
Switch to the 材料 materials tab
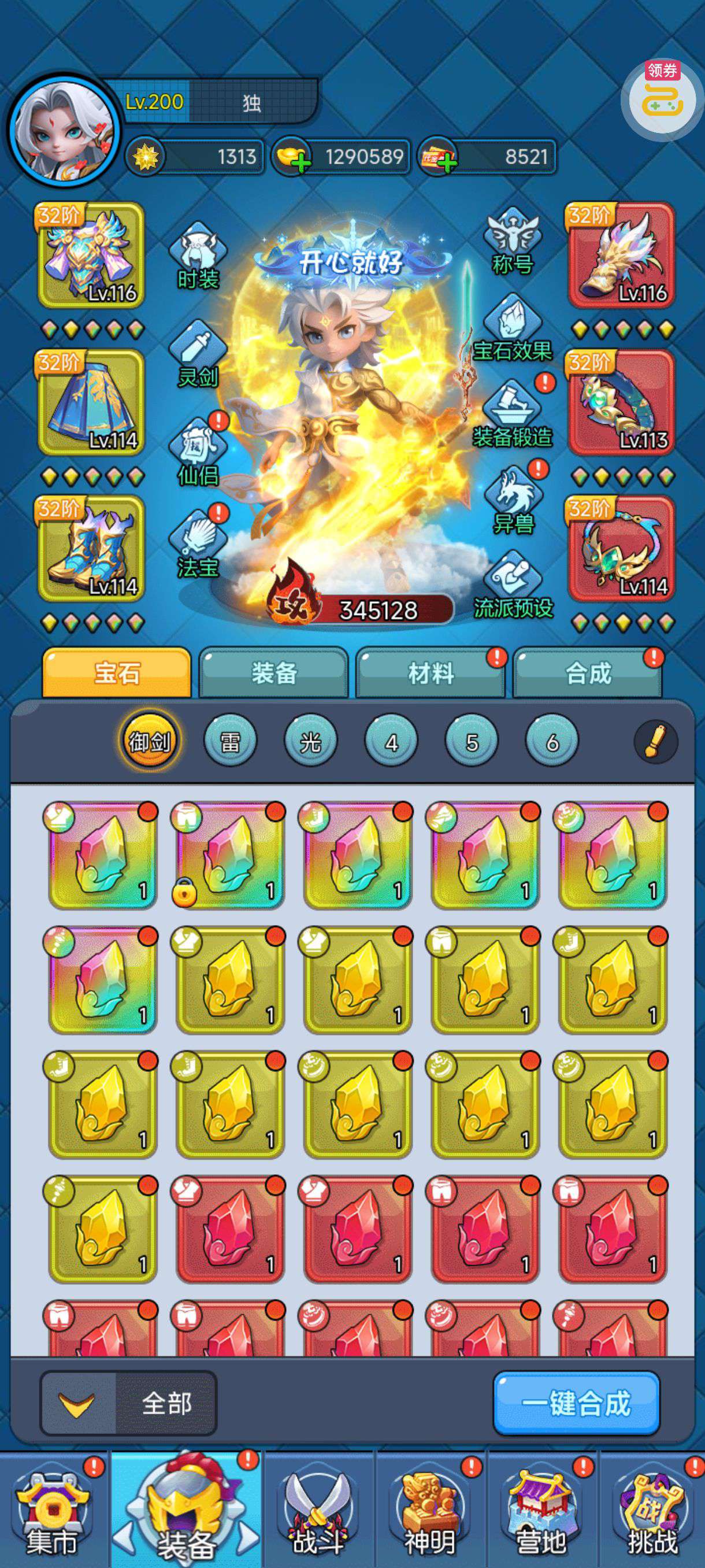click(x=431, y=673)
